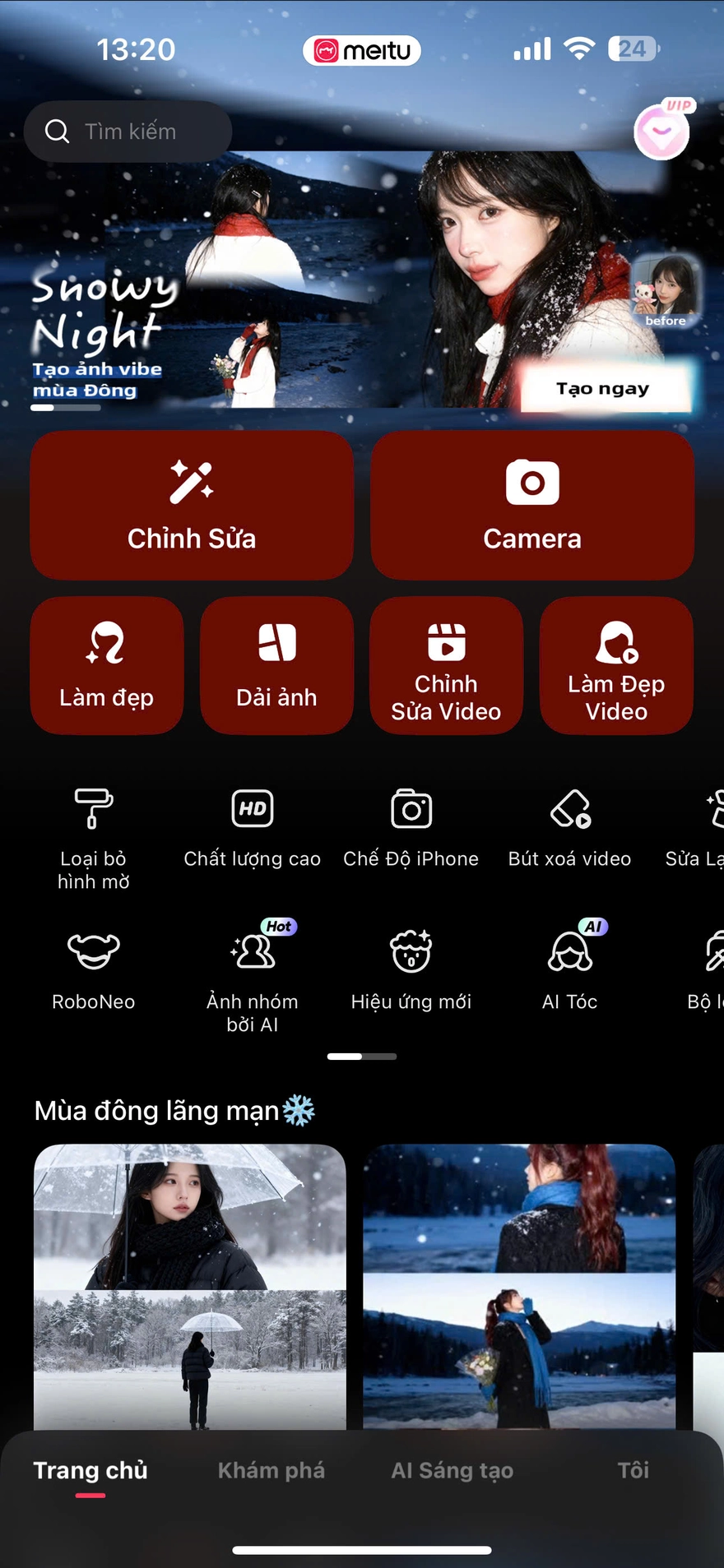Open the AI Sáng tạo tab

click(x=452, y=1470)
